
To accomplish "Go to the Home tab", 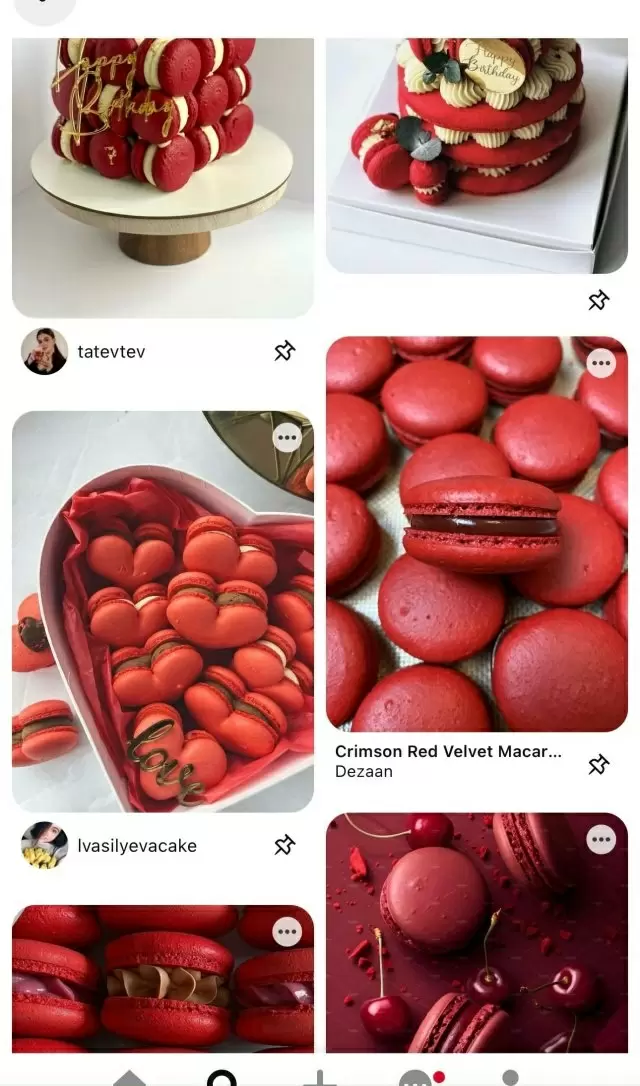I will click(129, 1078).
